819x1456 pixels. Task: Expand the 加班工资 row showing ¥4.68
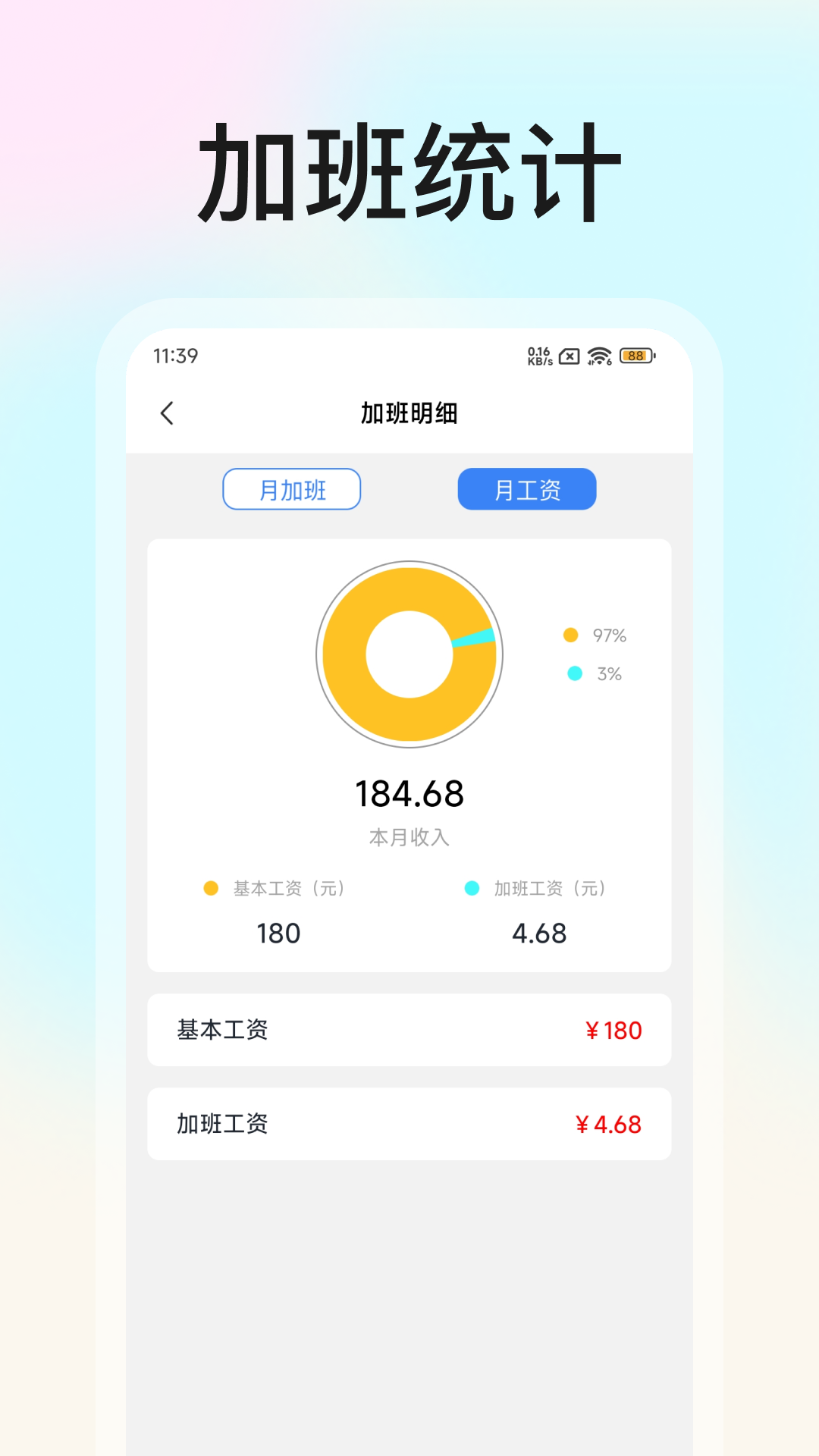pyautogui.click(x=409, y=1125)
